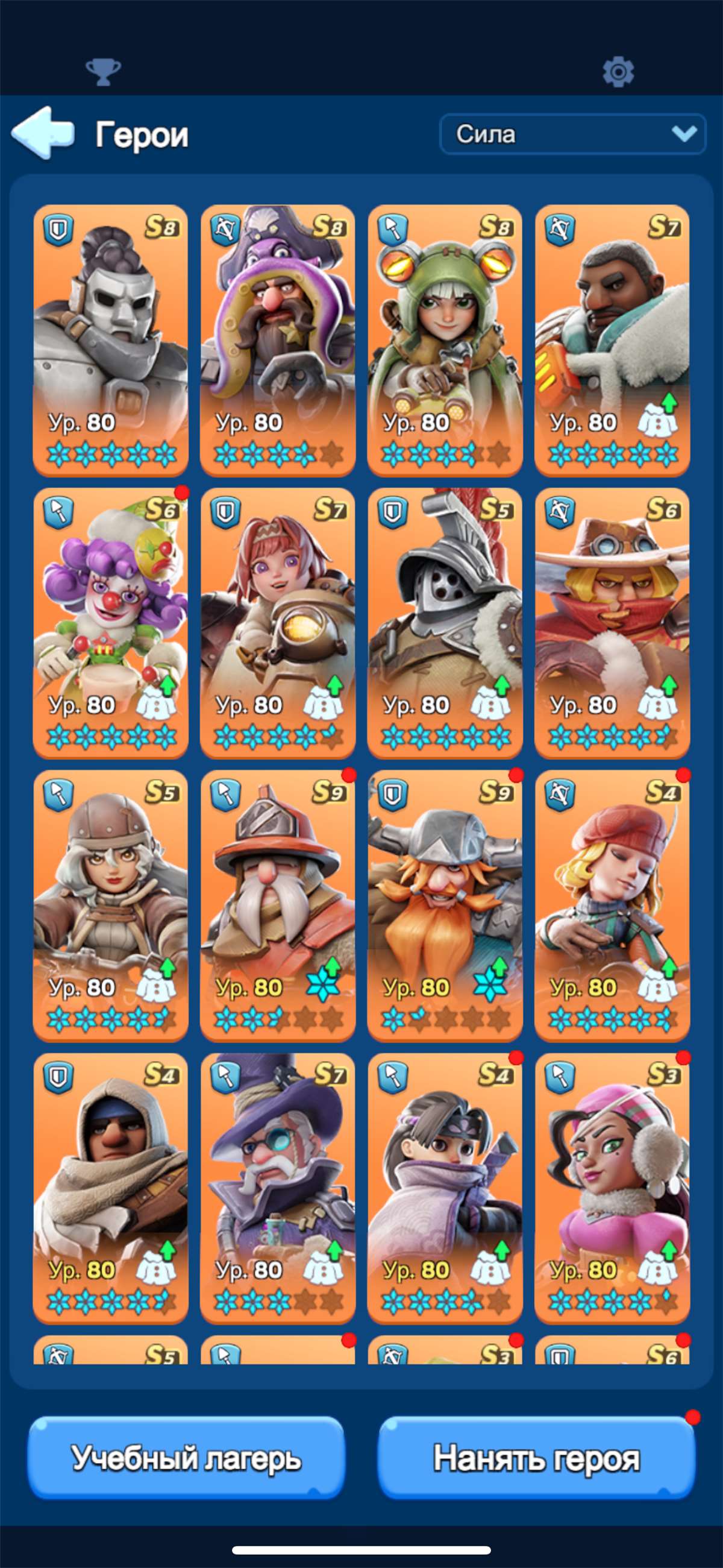
Task: View the frog-hooded girl hero card
Action: click(x=445, y=339)
